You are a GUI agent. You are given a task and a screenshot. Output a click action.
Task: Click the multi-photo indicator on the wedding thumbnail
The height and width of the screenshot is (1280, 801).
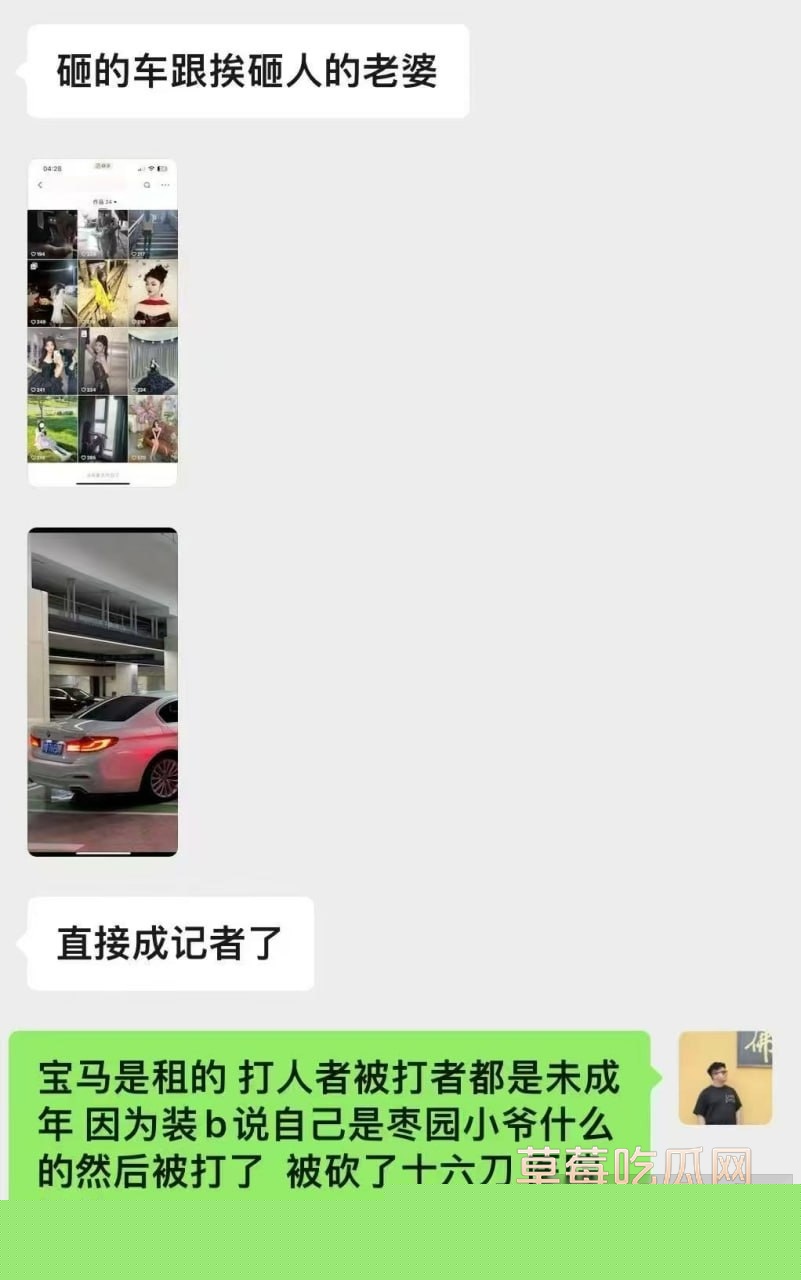click(x=33, y=266)
